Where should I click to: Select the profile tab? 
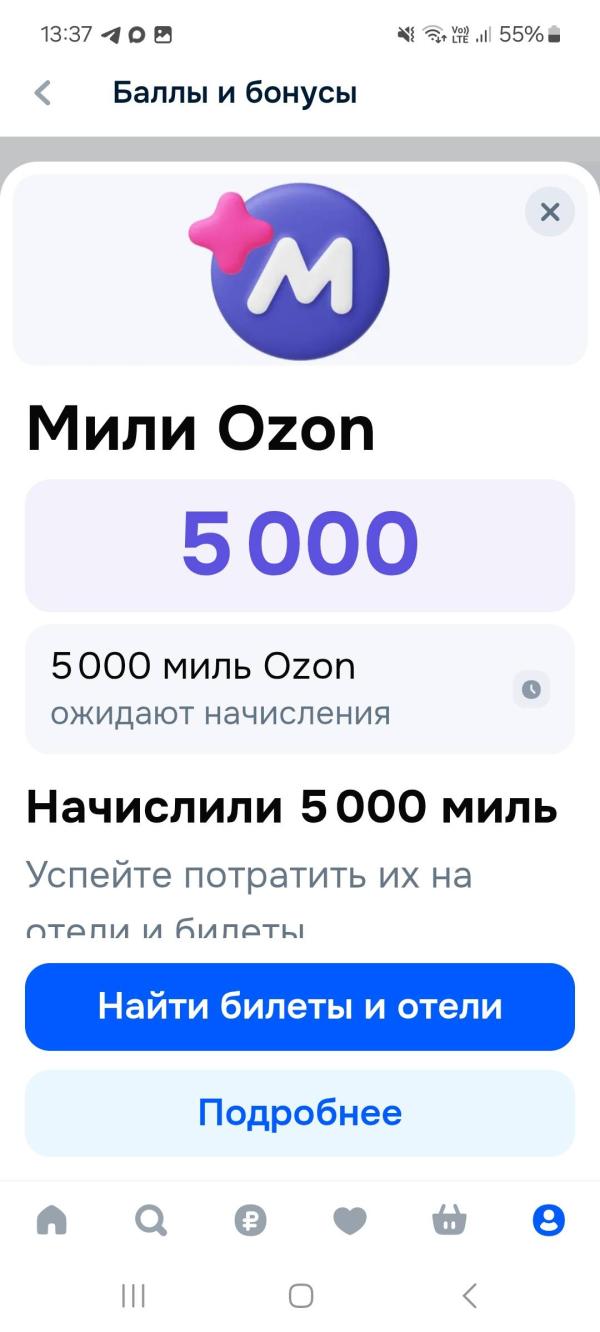pyautogui.click(x=548, y=1220)
